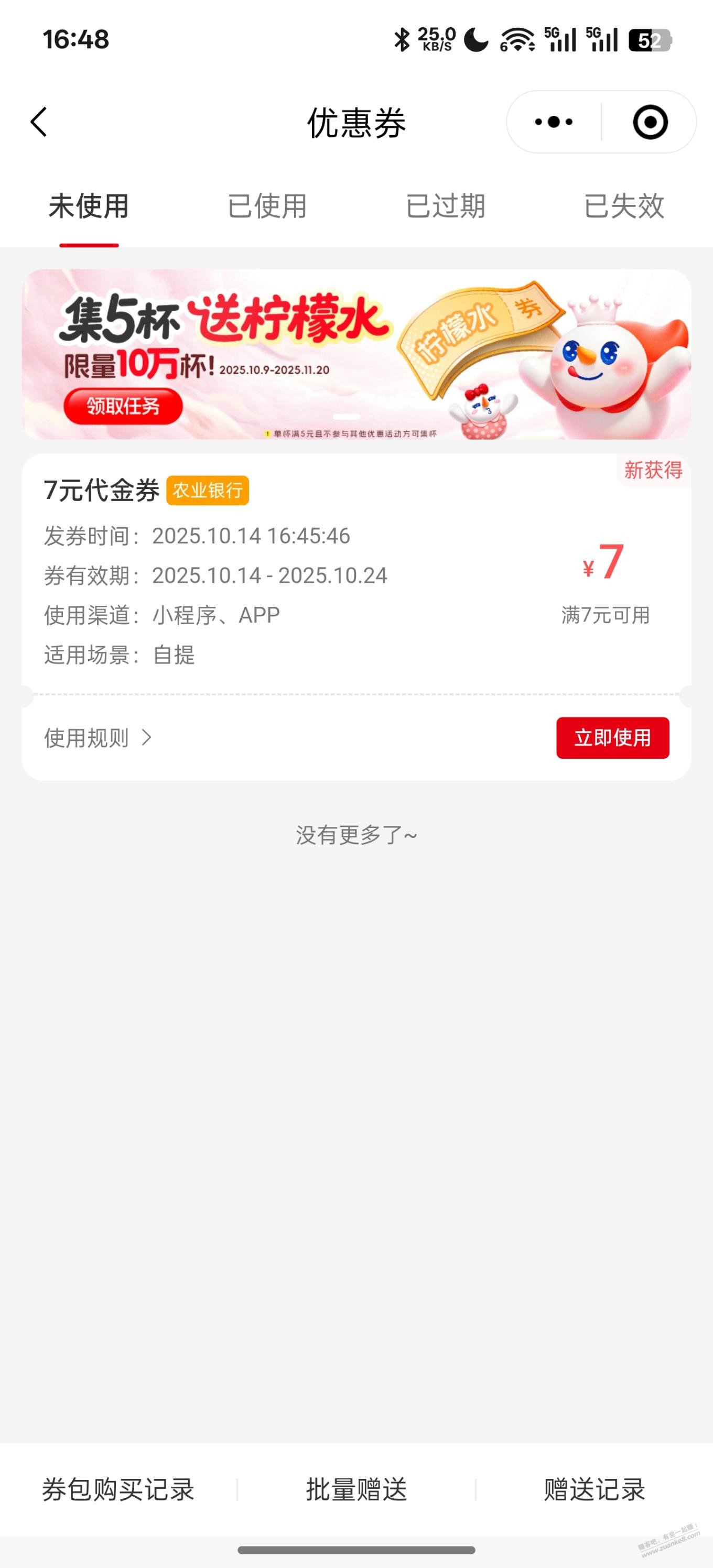Image resolution: width=713 pixels, height=1568 pixels.
Task: Expand the 使用规则 section
Action: coord(98,738)
